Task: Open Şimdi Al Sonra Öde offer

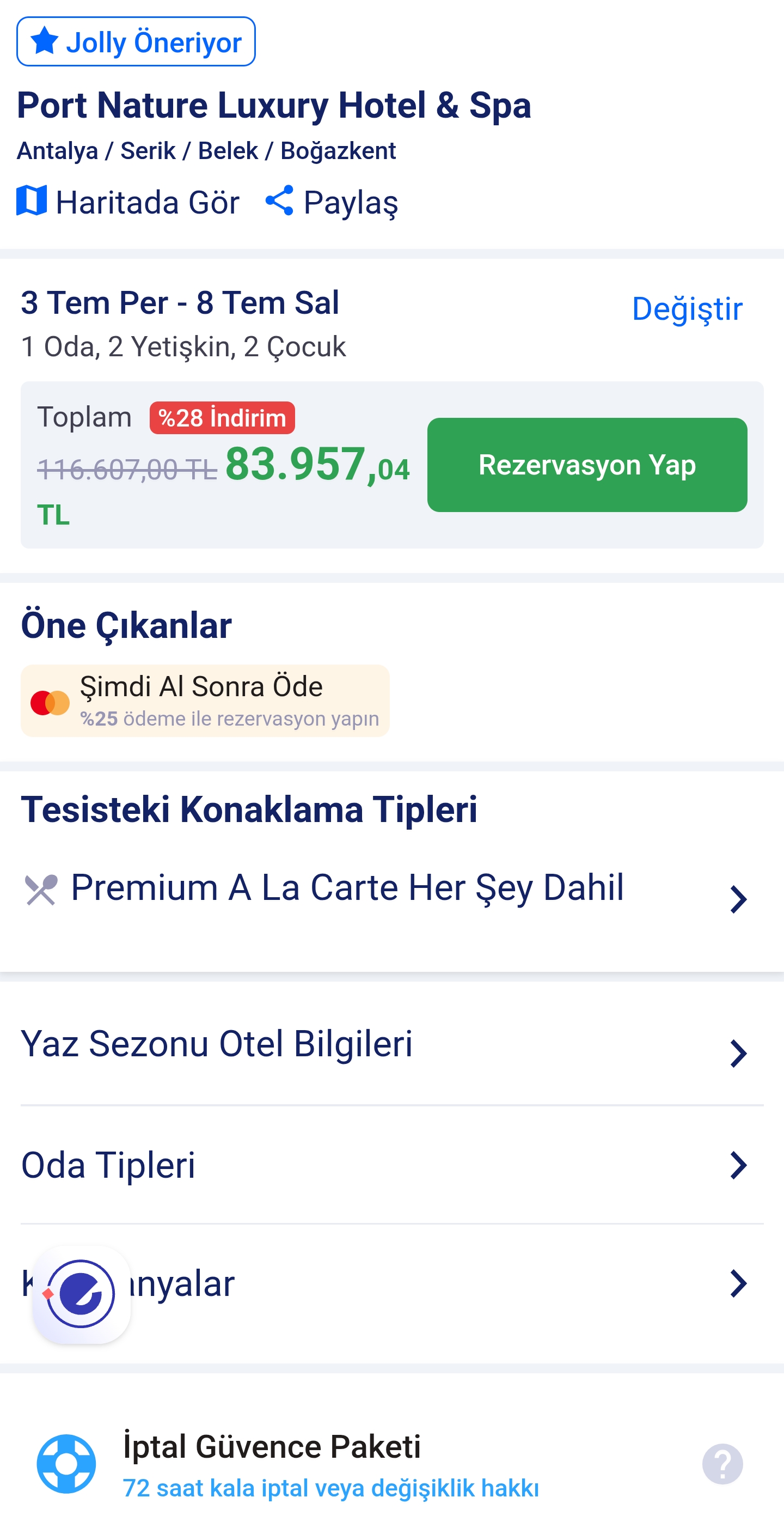Action: 205,701
